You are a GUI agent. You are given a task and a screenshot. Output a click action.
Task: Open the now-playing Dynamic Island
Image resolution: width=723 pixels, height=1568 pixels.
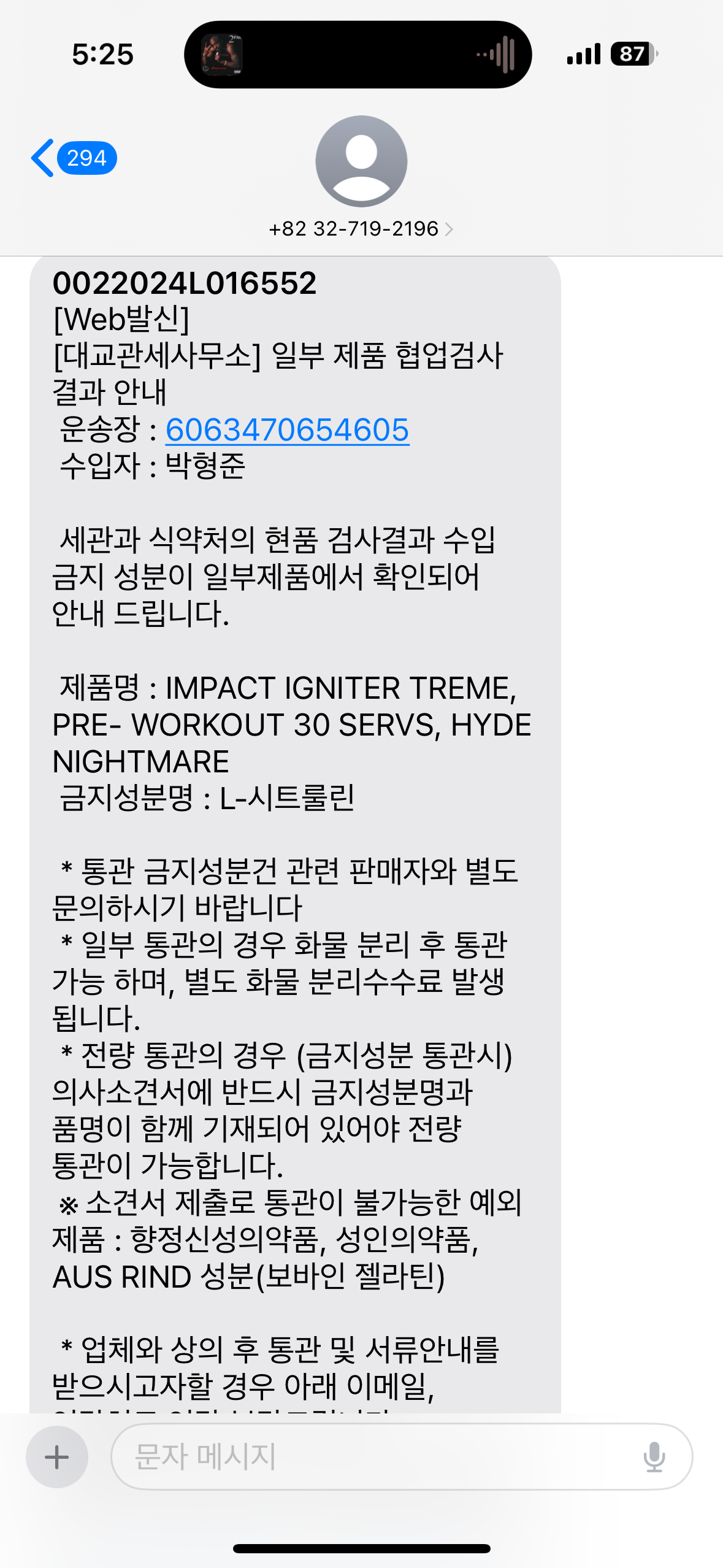pos(358,55)
